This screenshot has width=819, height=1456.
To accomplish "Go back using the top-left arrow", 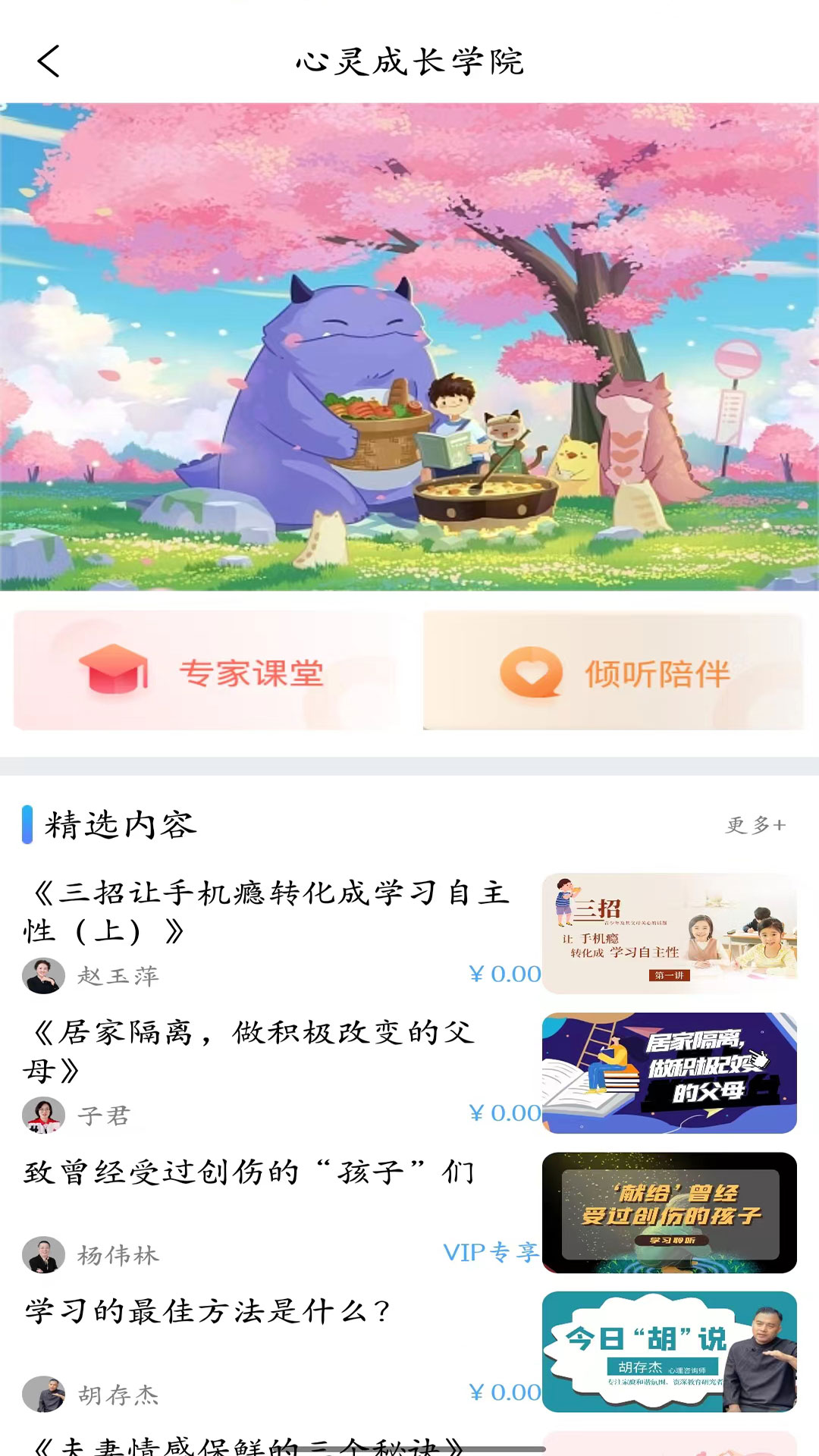I will (49, 61).
